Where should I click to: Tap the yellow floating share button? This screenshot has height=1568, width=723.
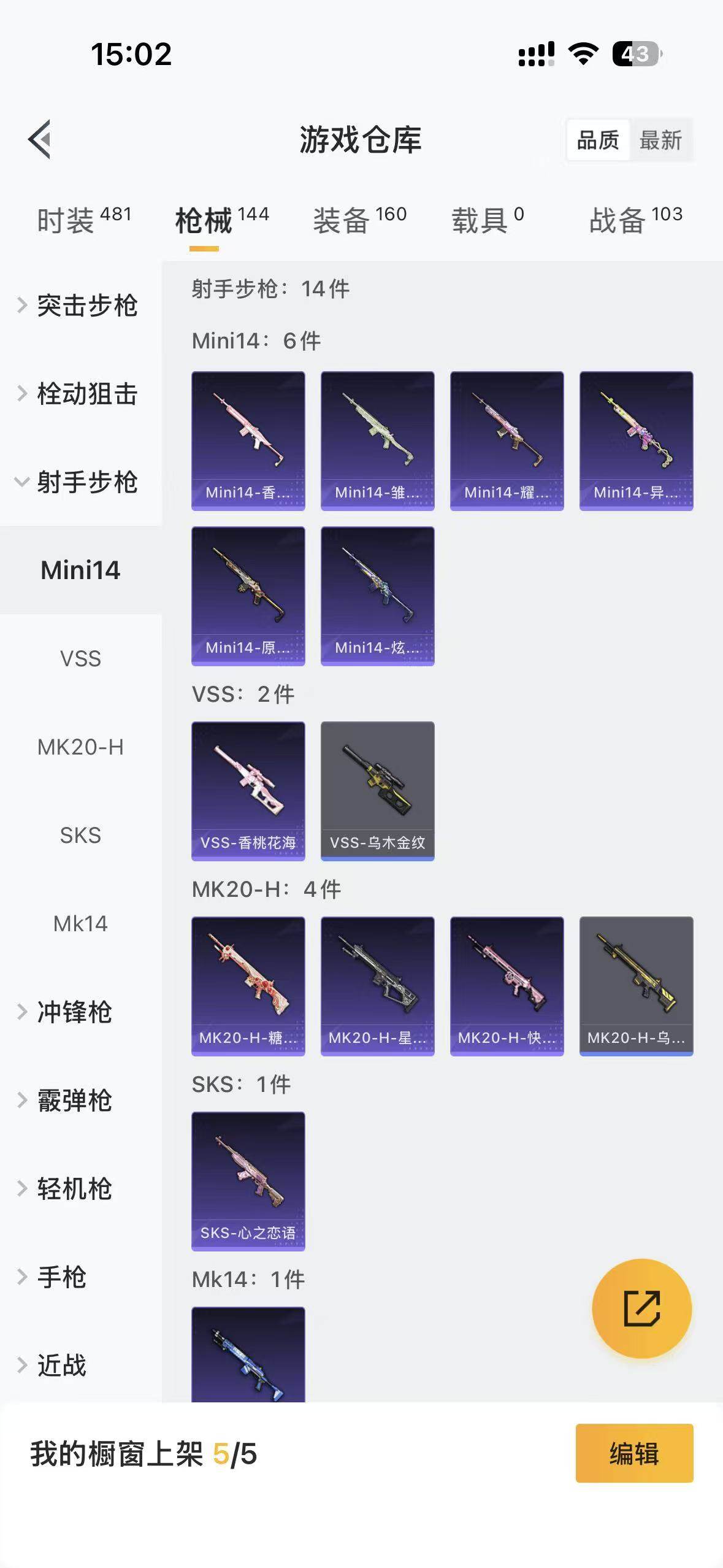pyautogui.click(x=641, y=1309)
